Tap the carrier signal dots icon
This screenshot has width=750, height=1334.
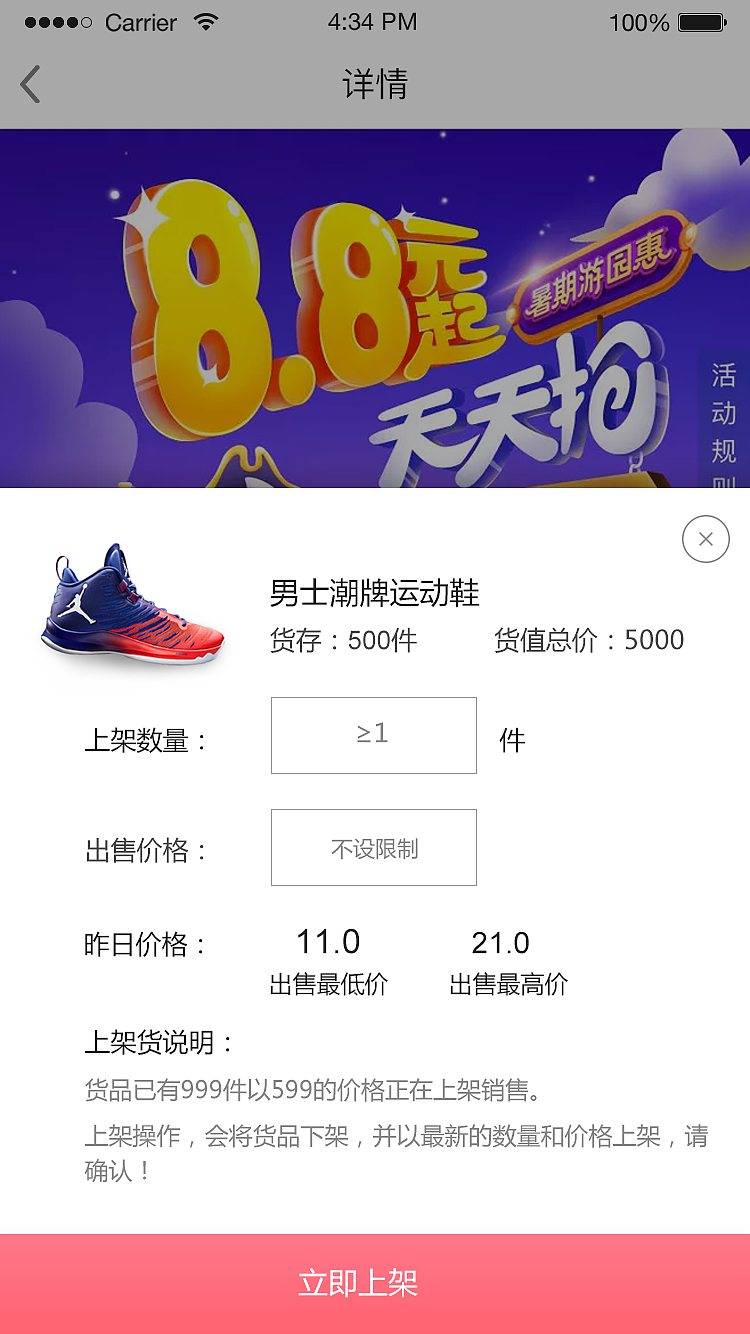tap(60, 22)
